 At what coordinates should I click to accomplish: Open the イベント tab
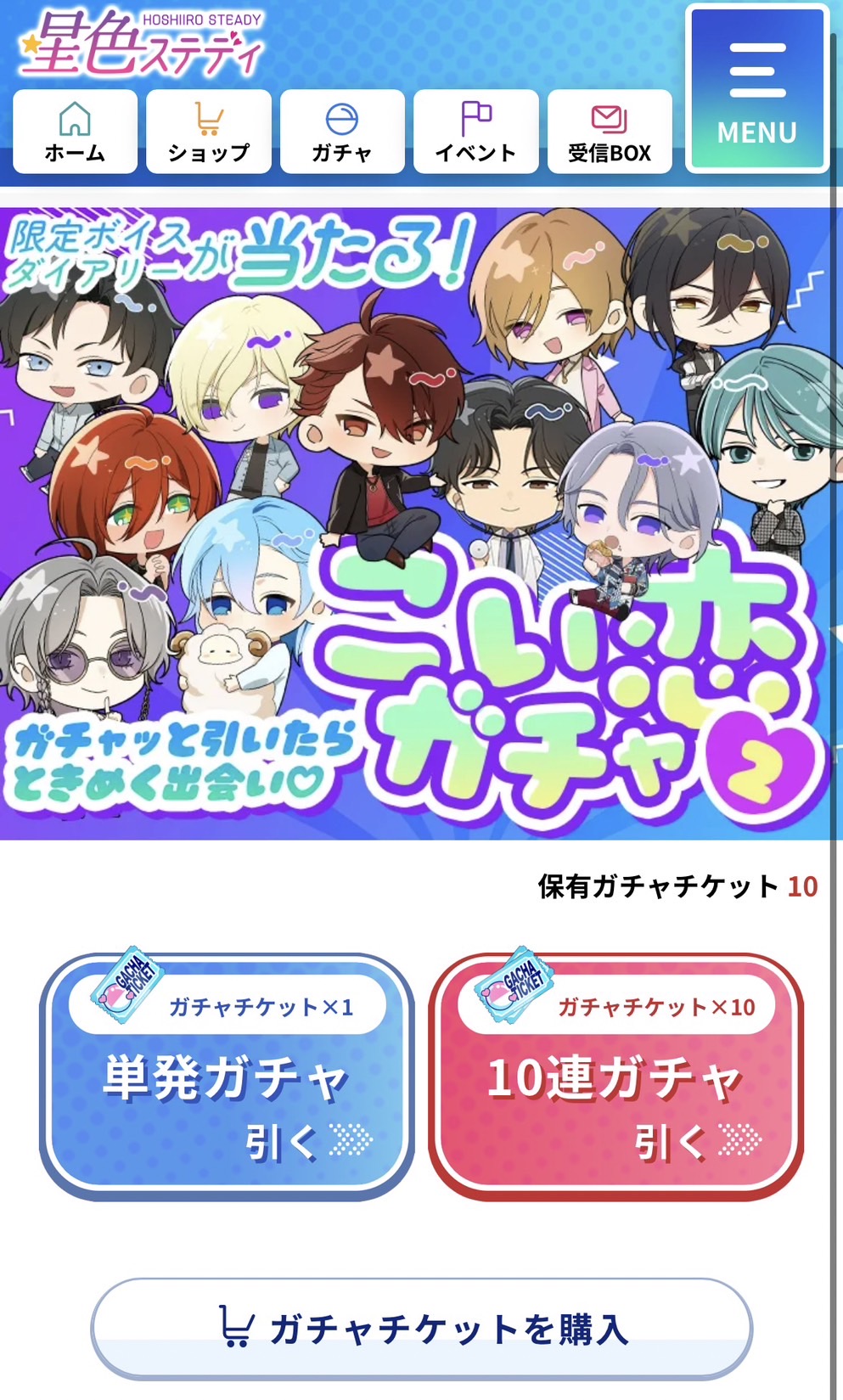(475, 132)
